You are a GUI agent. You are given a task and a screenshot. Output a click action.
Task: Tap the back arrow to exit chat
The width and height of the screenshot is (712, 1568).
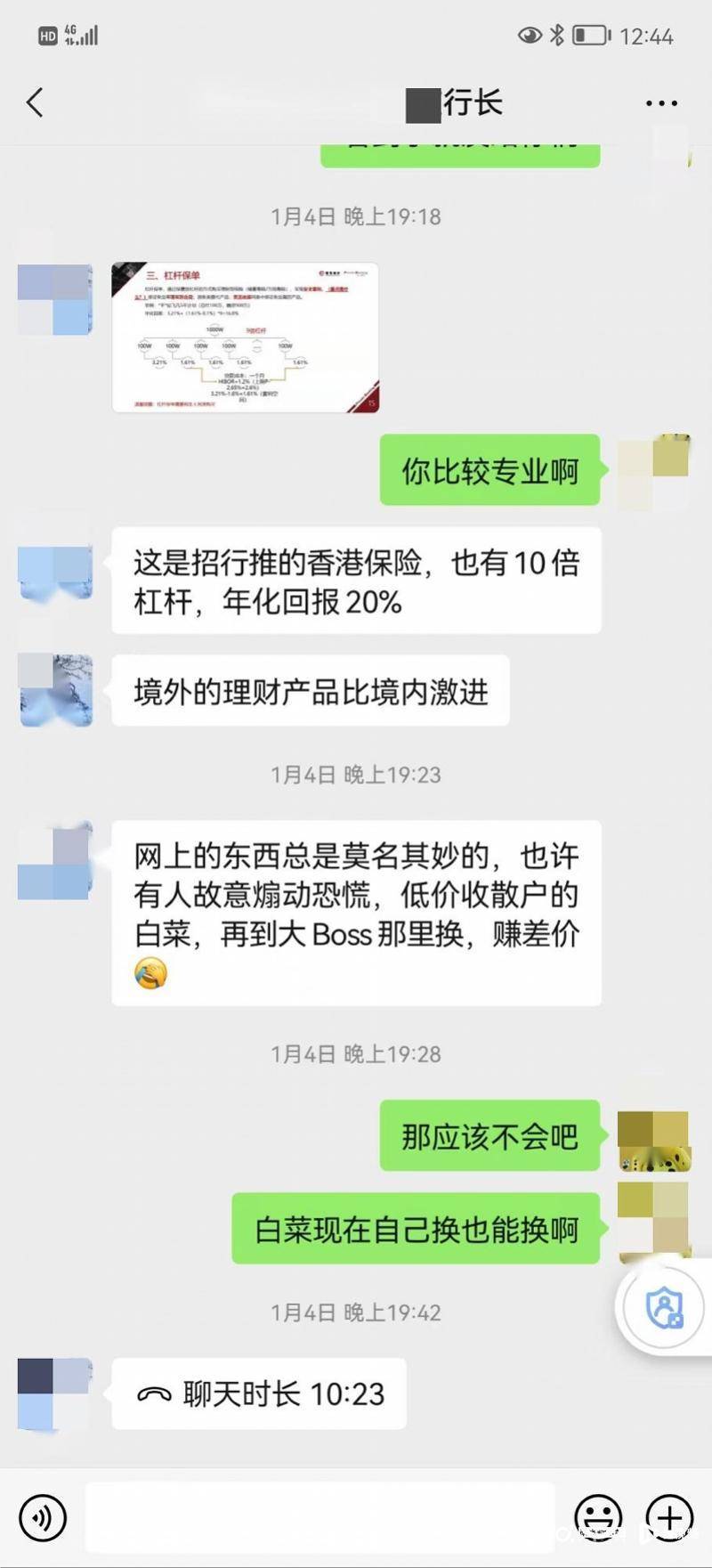(x=36, y=102)
